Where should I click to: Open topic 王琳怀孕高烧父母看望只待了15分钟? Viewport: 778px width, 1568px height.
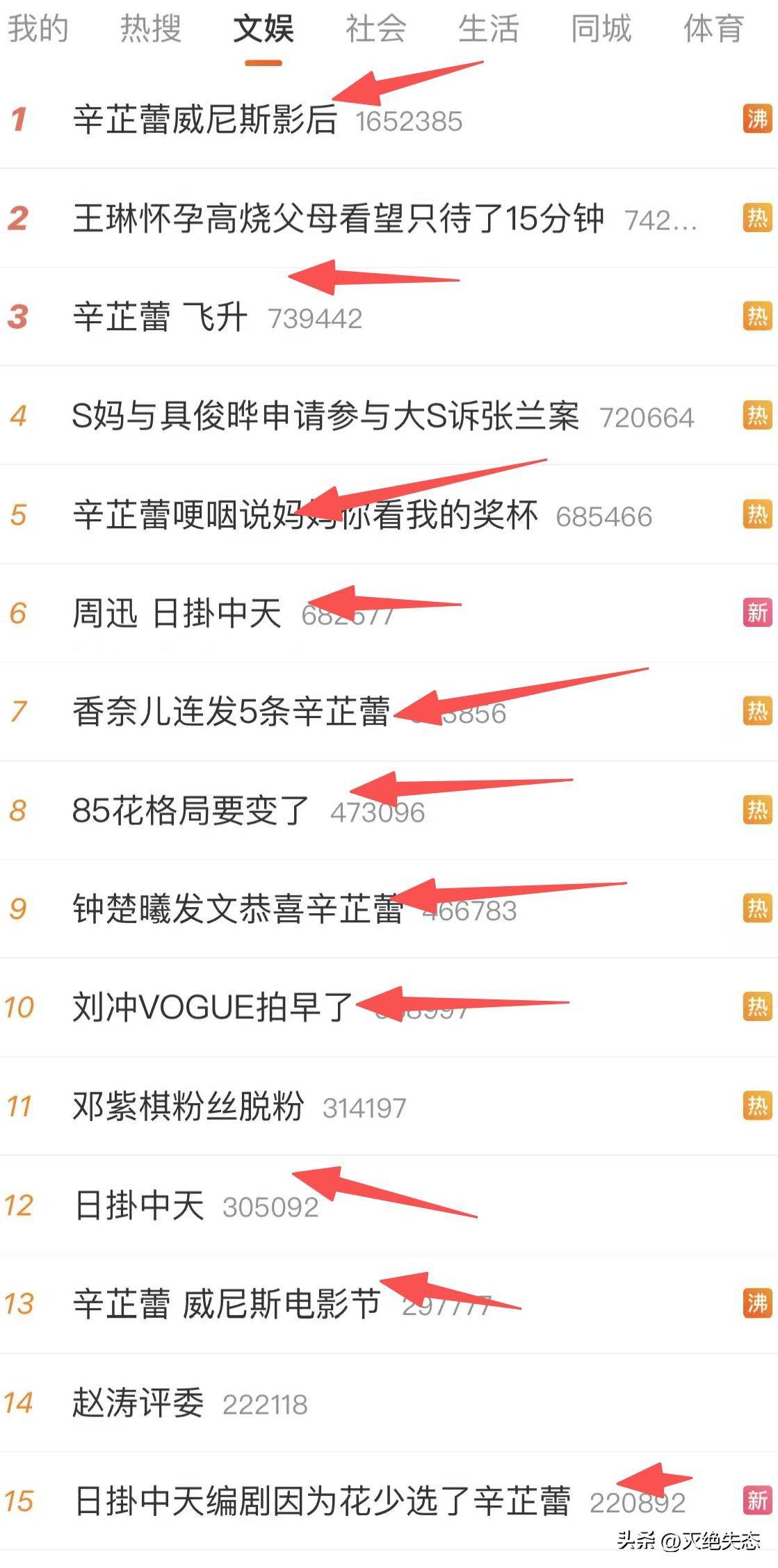[x=338, y=219]
